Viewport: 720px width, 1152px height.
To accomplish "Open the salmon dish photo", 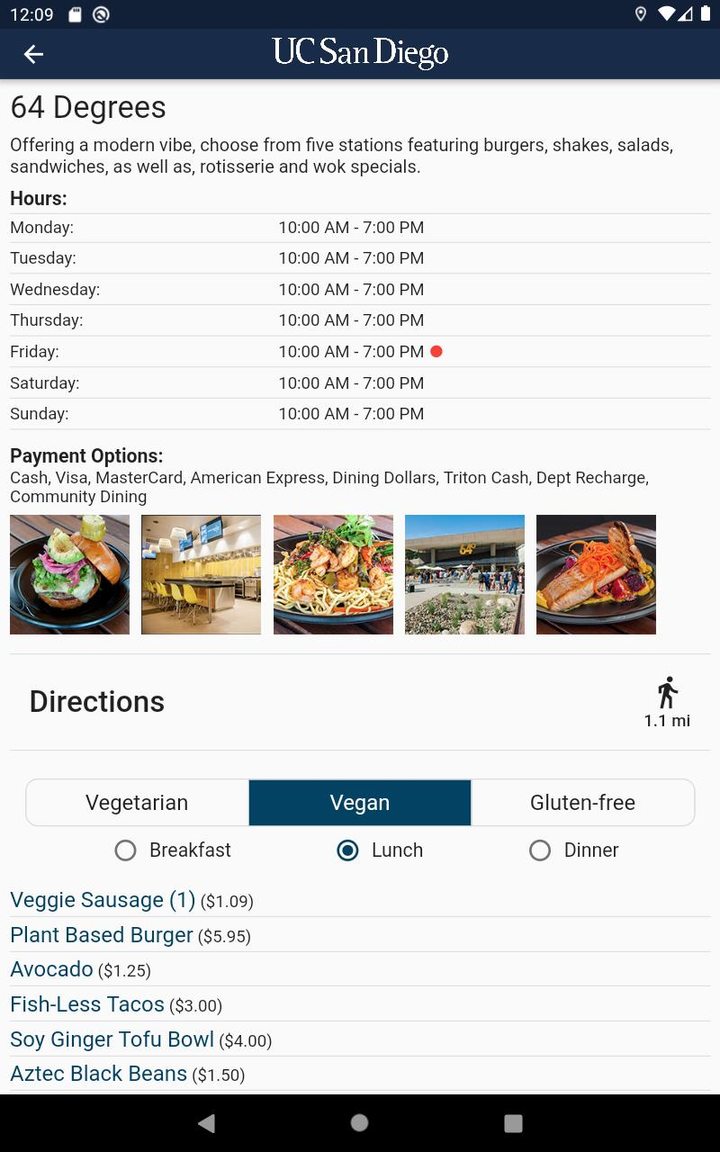I will [x=596, y=575].
